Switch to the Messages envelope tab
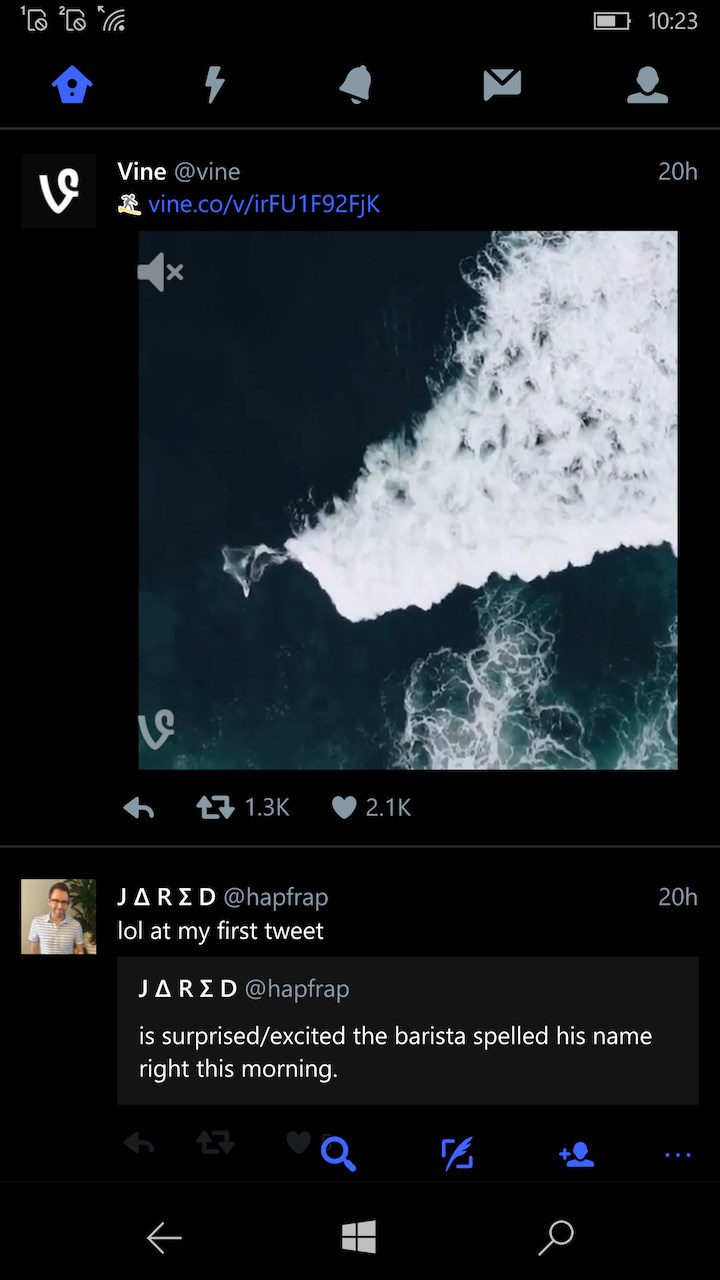Screen dimensions: 720x1280 pyautogui.click(x=502, y=85)
